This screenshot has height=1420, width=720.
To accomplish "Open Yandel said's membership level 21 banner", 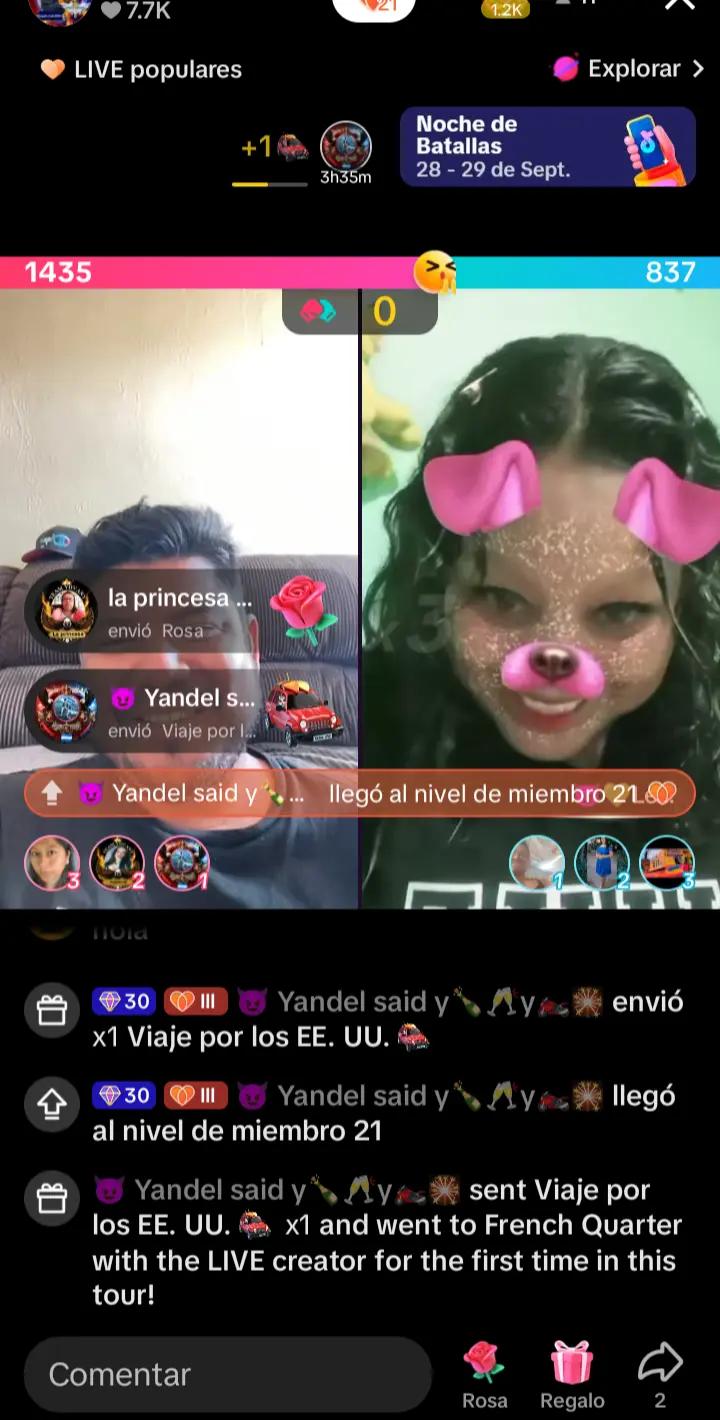I will pos(360,794).
